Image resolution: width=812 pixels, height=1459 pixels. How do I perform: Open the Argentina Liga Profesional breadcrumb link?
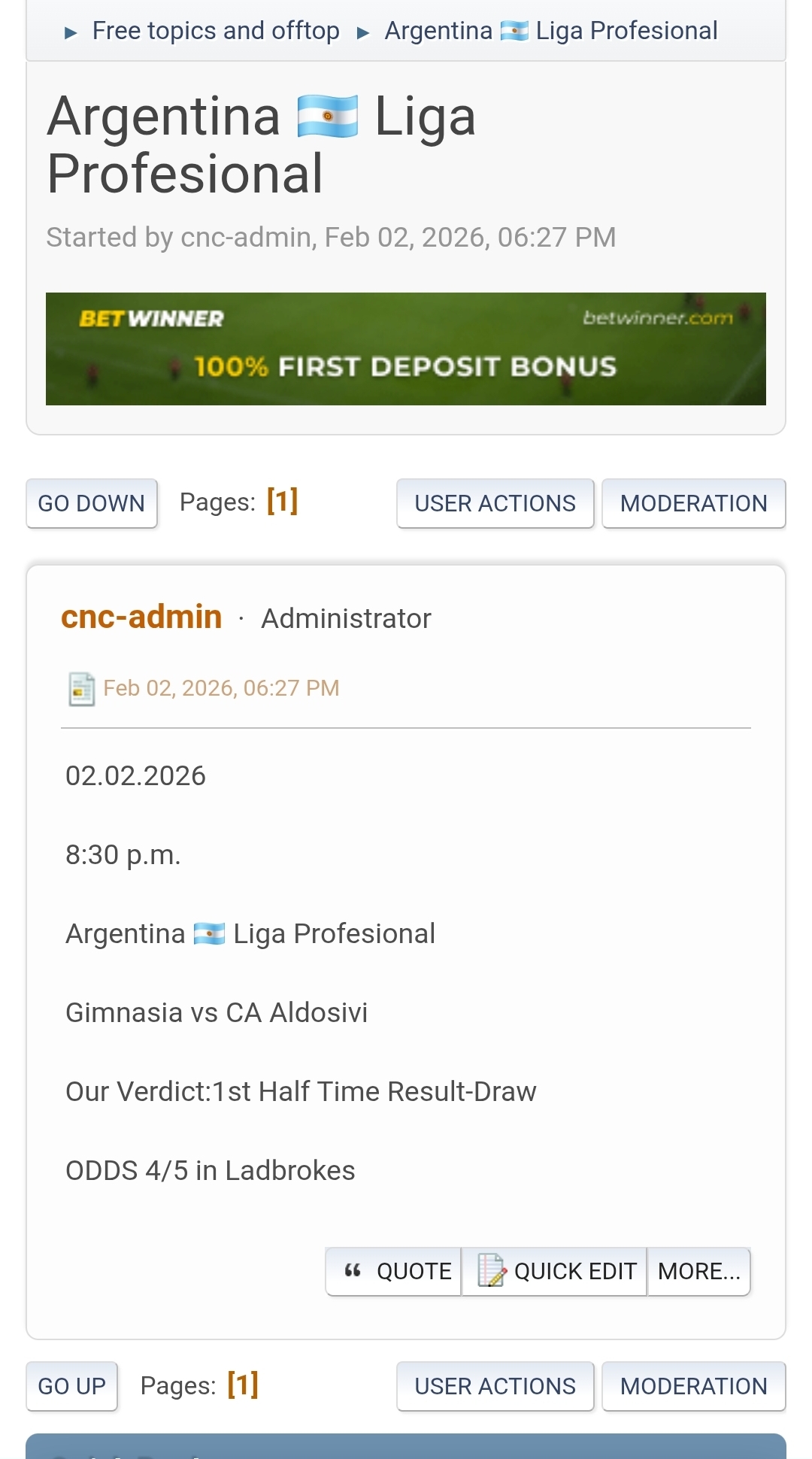click(x=550, y=31)
